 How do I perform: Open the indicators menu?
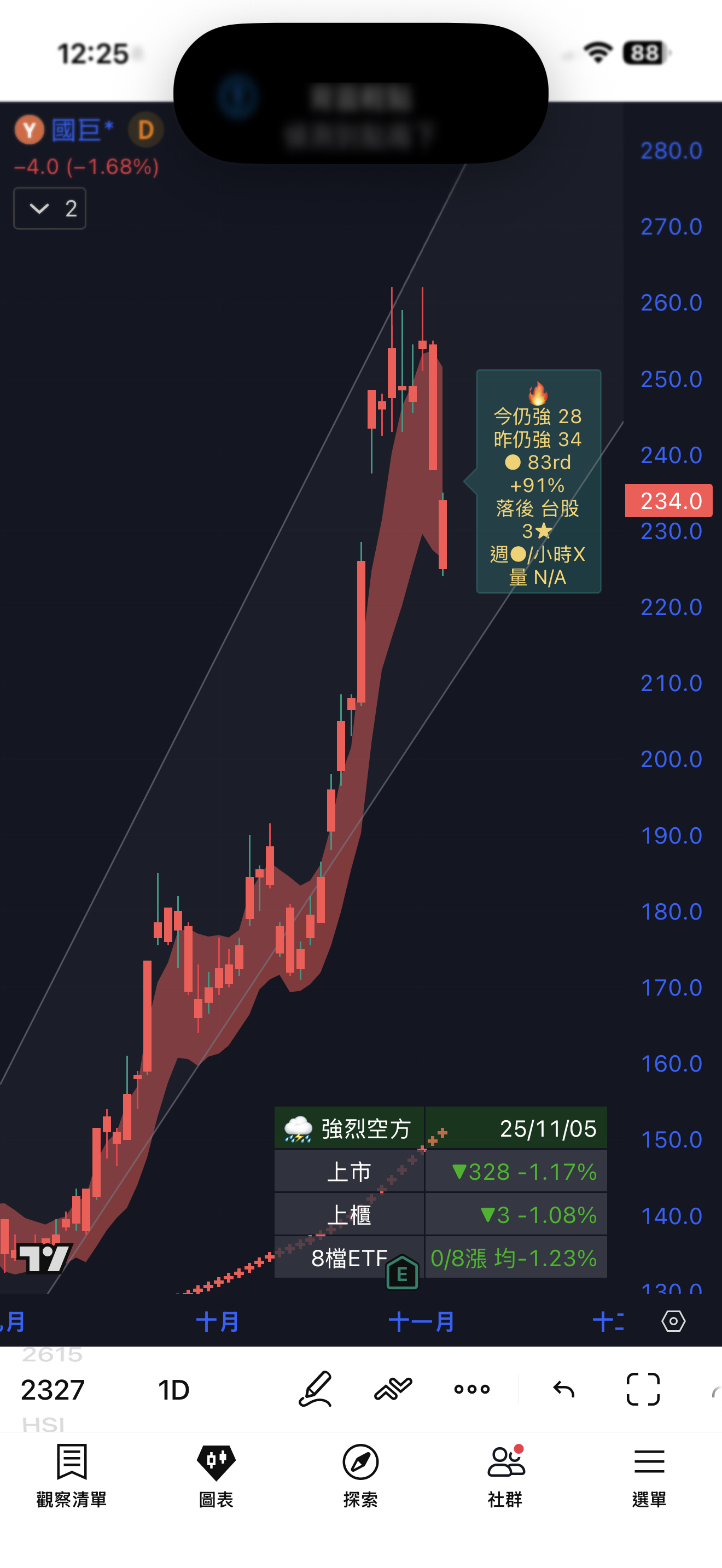pos(393,1389)
